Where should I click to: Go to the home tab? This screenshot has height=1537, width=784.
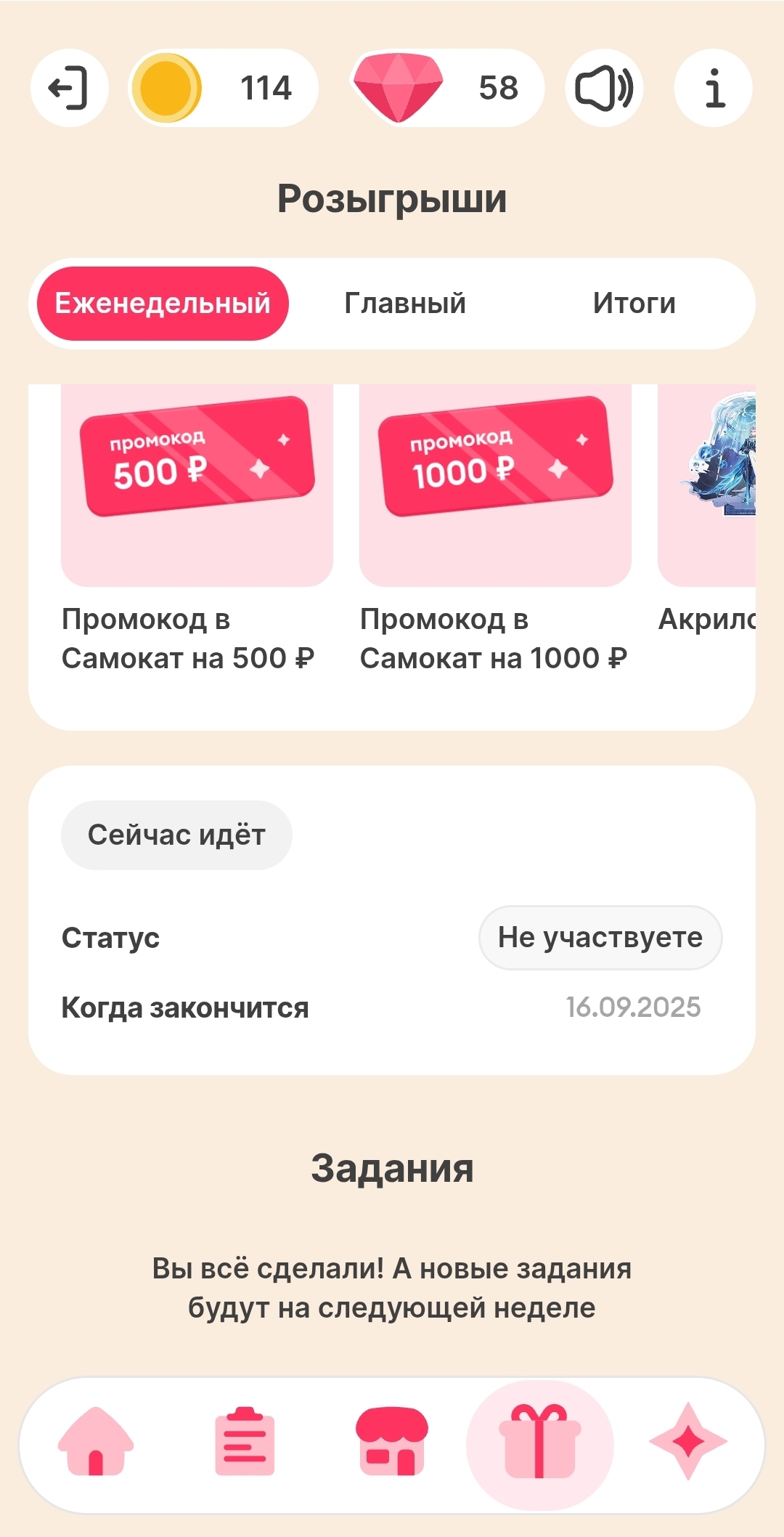[96, 1441]
